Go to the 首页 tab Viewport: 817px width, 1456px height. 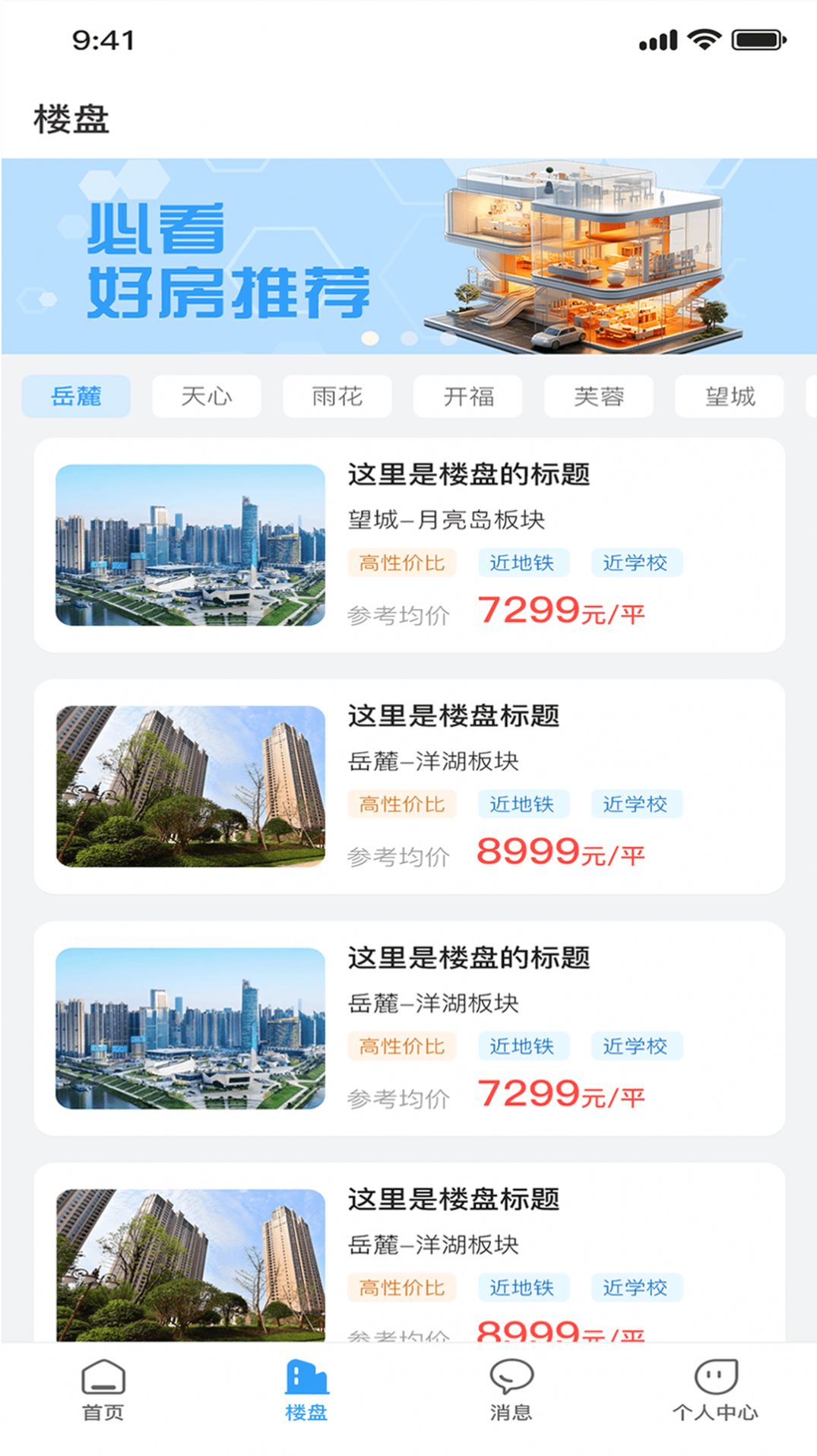[x=103, y=1390]
